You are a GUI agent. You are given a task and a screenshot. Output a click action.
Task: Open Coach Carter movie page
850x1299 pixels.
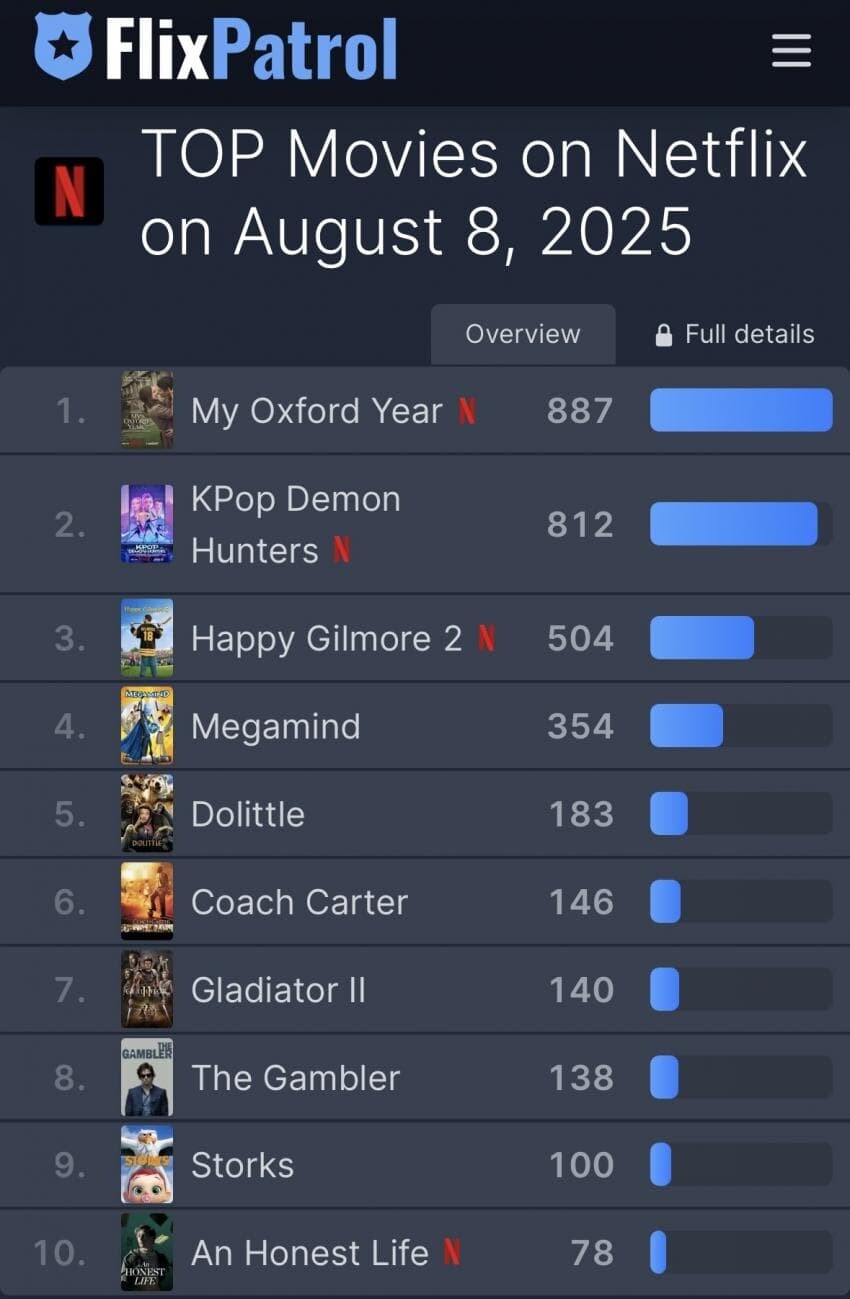(x=299, y=902)
